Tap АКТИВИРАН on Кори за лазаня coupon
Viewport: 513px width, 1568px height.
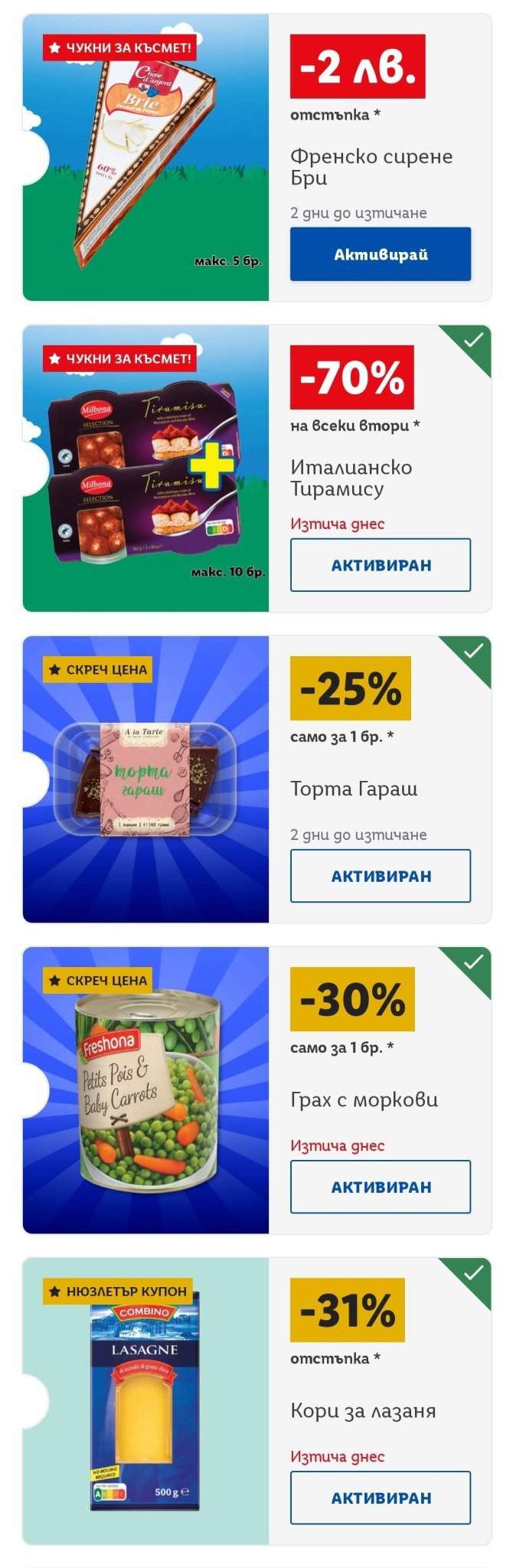tap(380, 1498)
